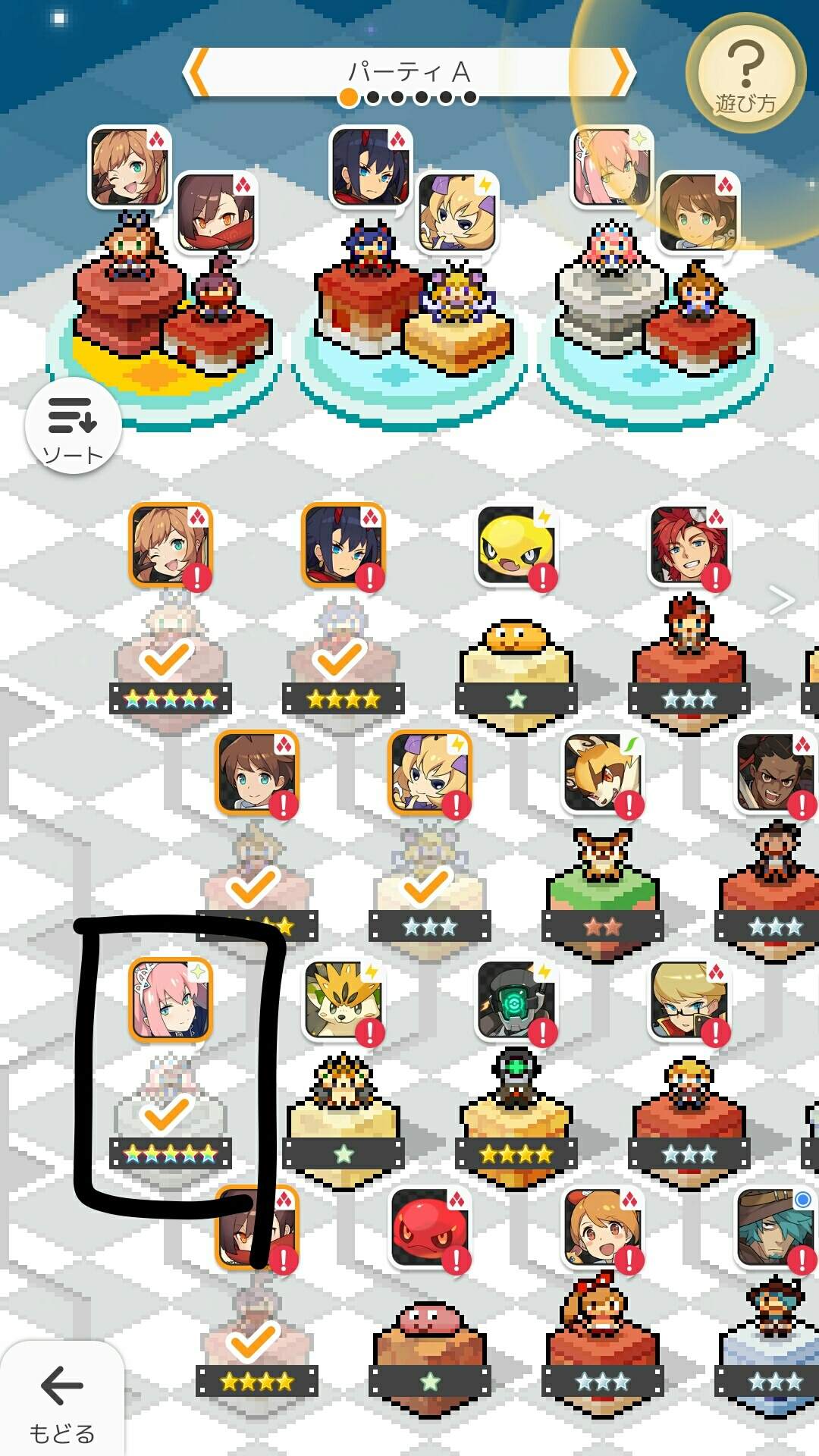Select the blond glasses three-star character

pos(689,999)
